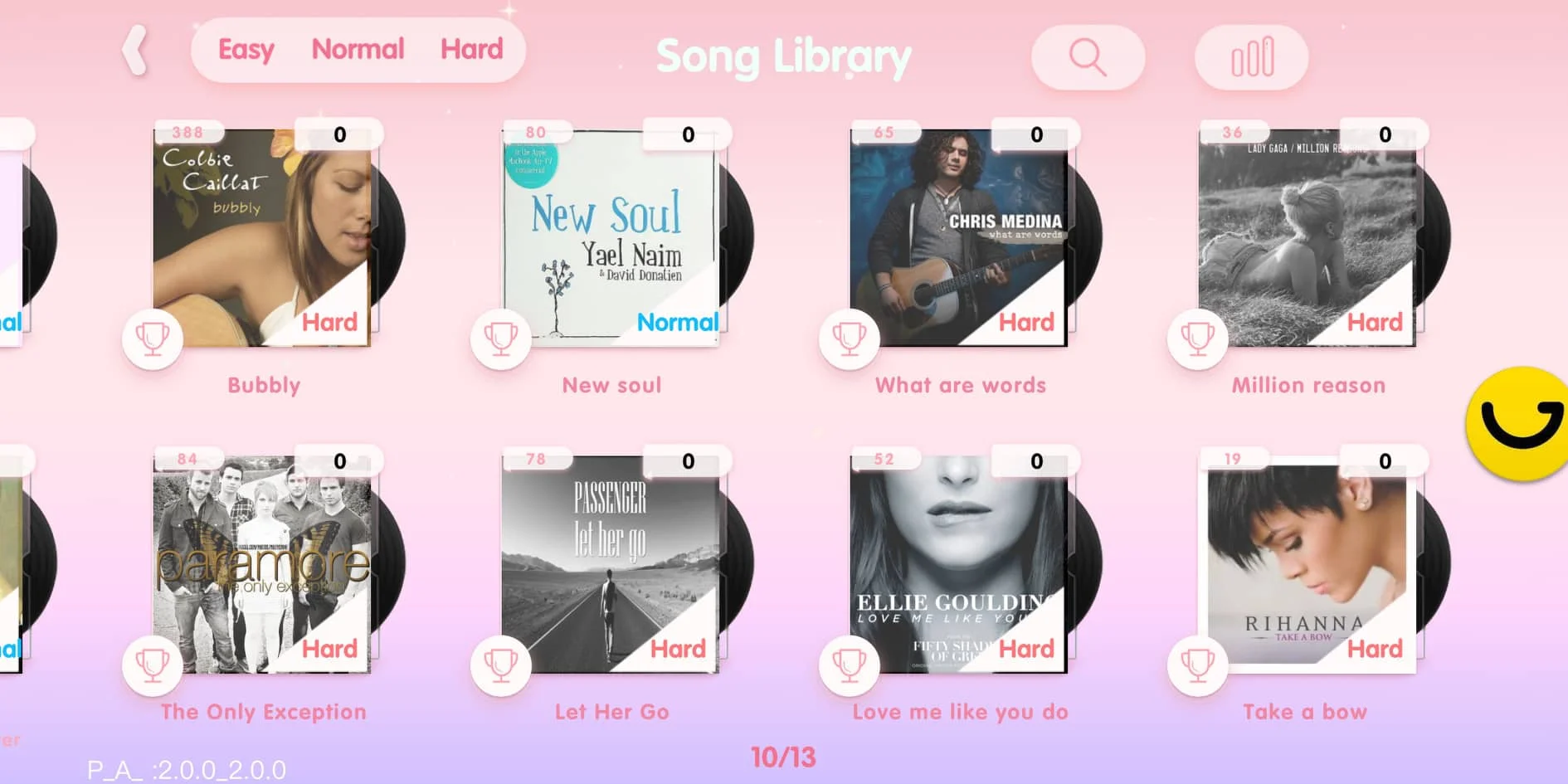Play the Let Her Go song
This screenshot has height=784, width=1568.
(611, 564)
